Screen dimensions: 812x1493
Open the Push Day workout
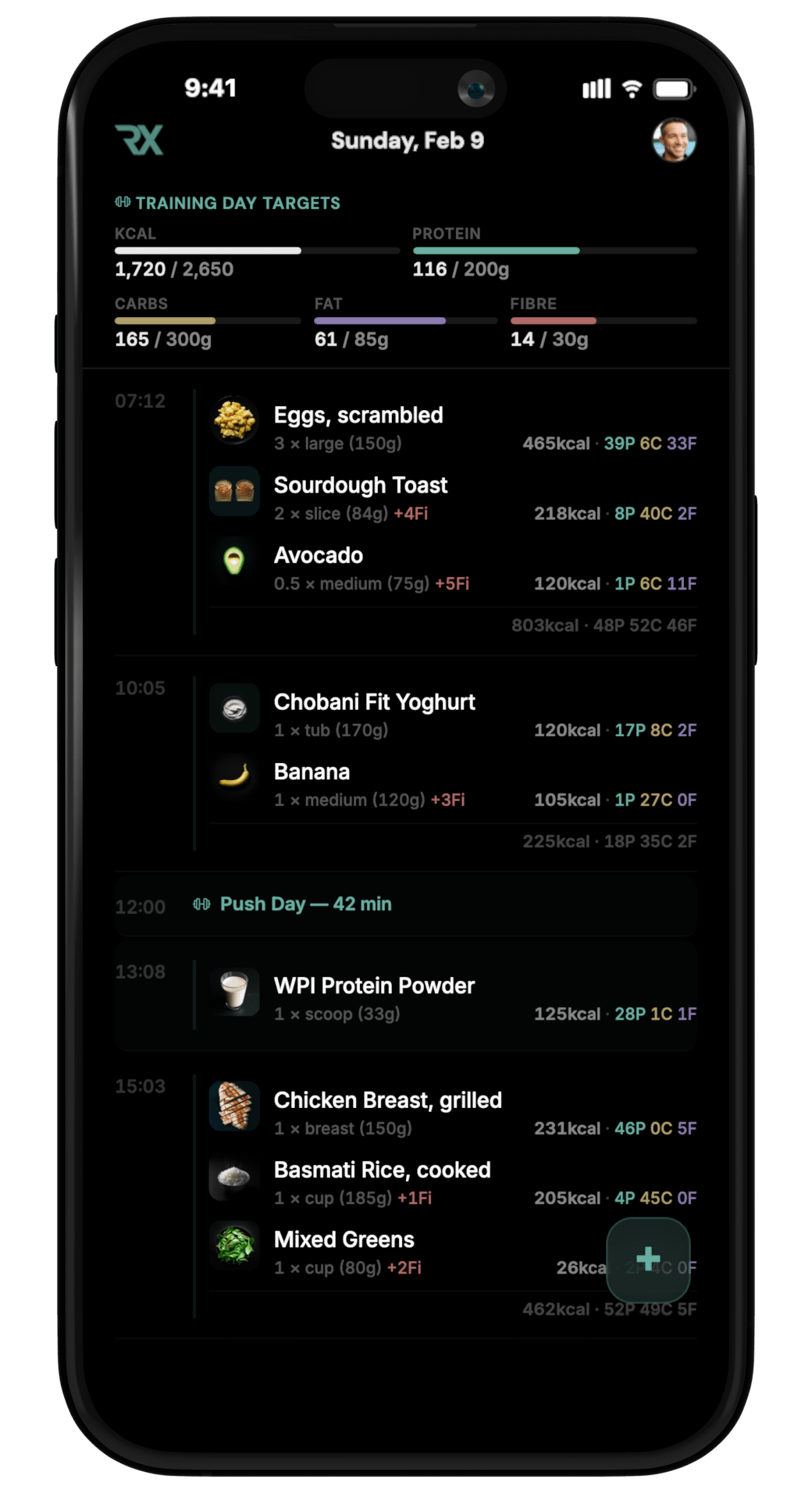(x=406, y=905)
